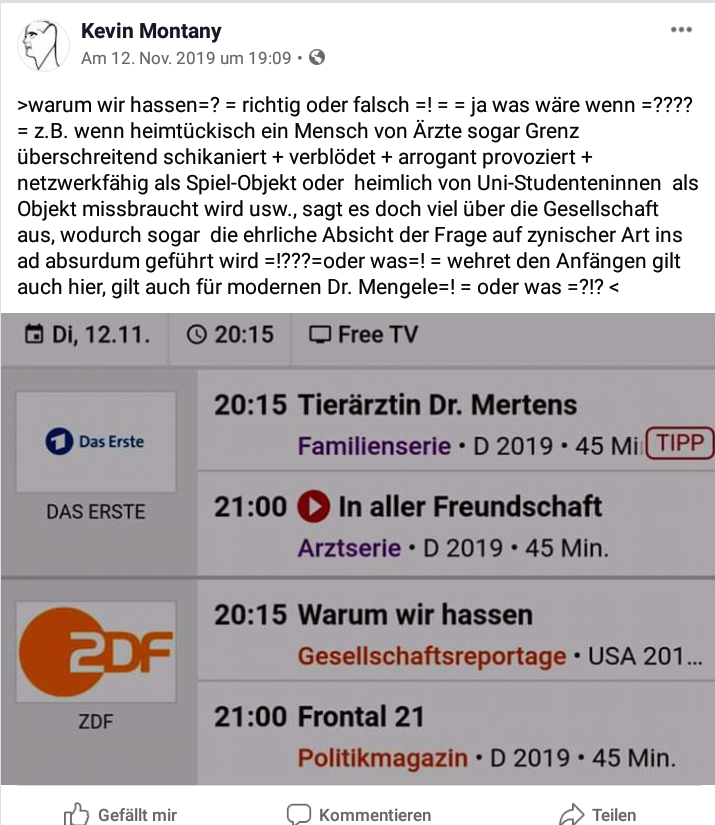
Task: Comment on the post via Kommentieren
Action: [359, 813]
